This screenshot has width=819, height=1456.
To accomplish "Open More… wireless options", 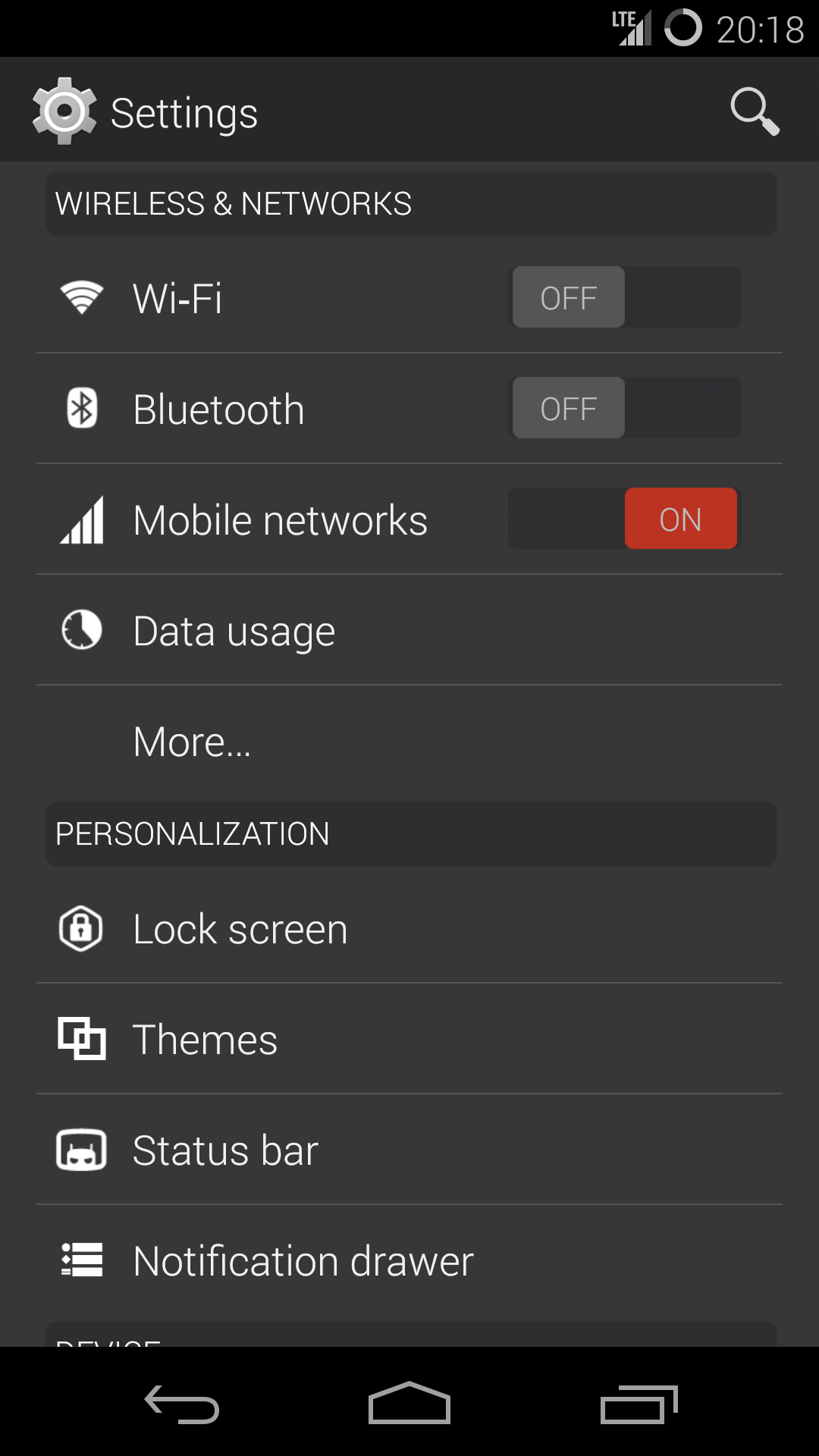I will click(409, 741).
